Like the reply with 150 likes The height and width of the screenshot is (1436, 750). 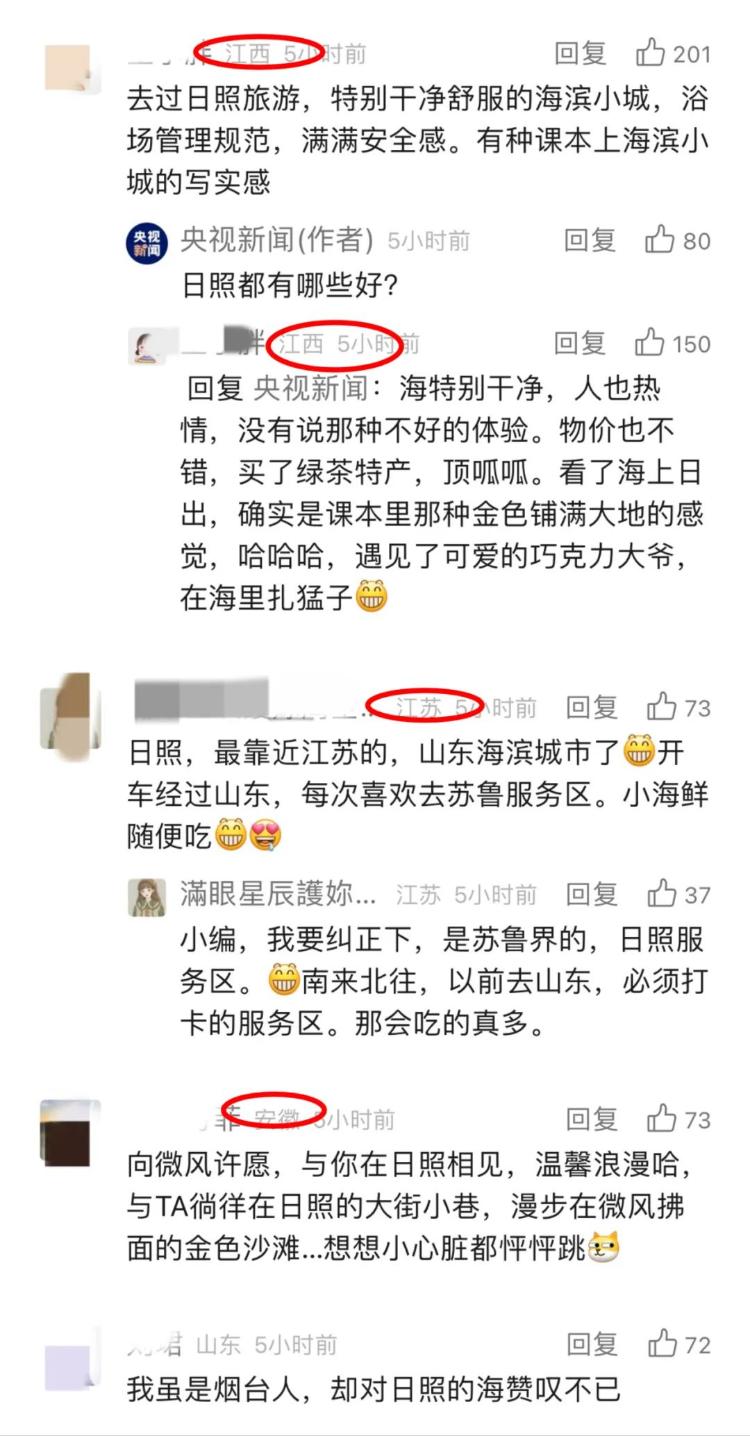(651, 344)
